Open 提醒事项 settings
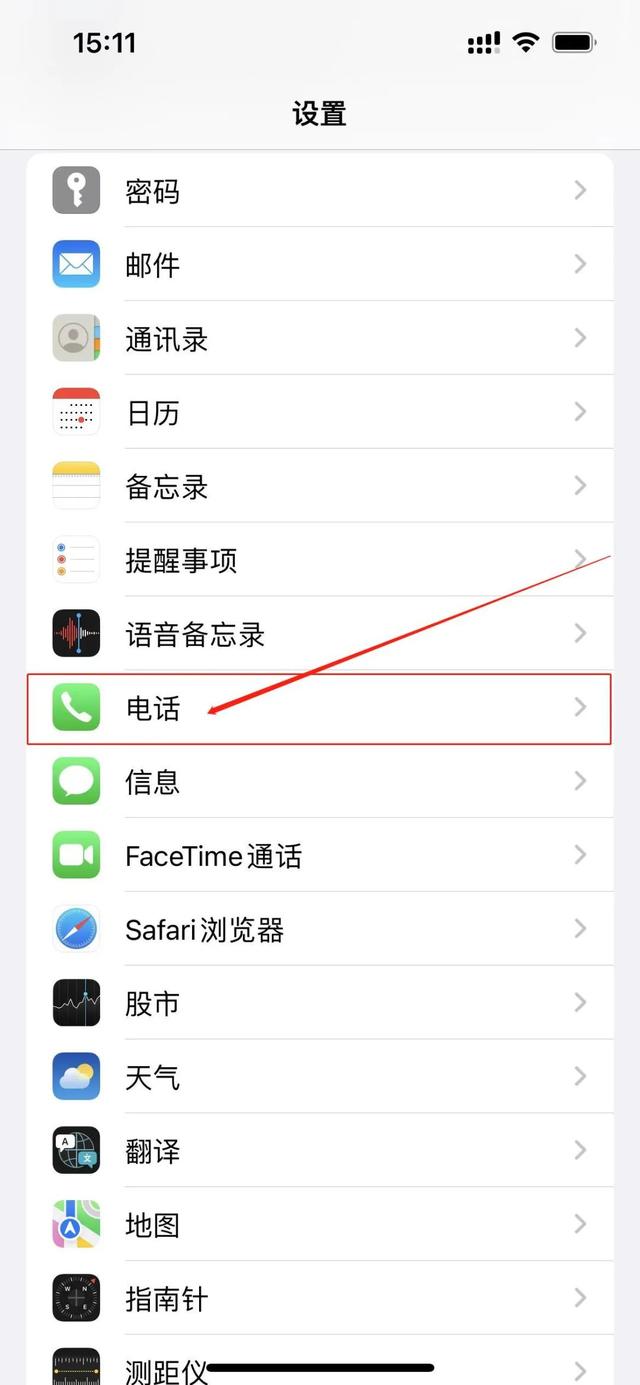This screenshot has height=1385, width=640. pos(320,560)
